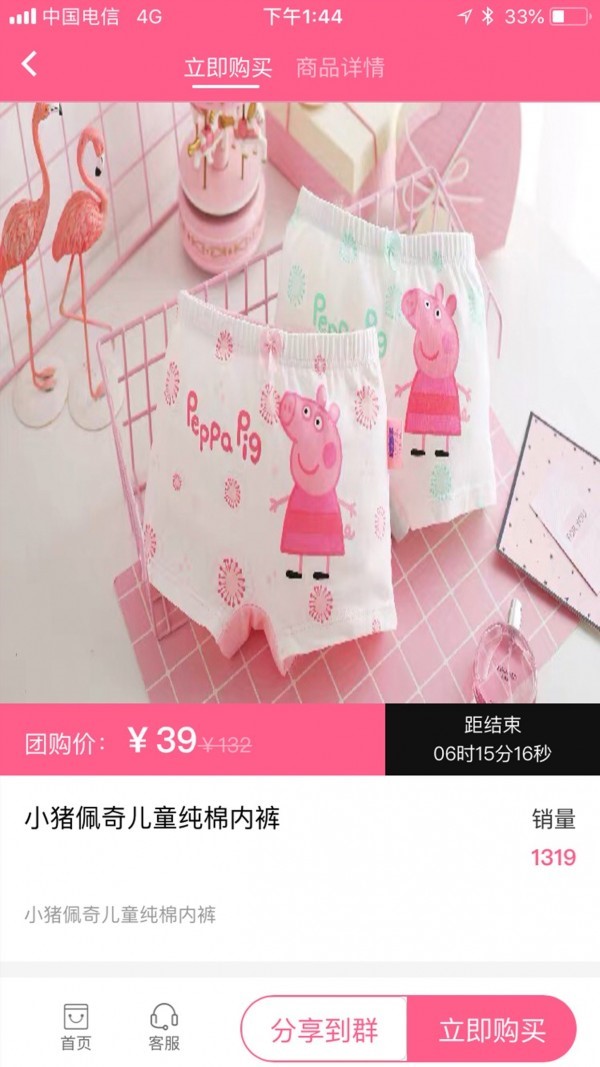View the Peppa Pig product image
This screenshot has width=600, height=1067.
(300, 400)
